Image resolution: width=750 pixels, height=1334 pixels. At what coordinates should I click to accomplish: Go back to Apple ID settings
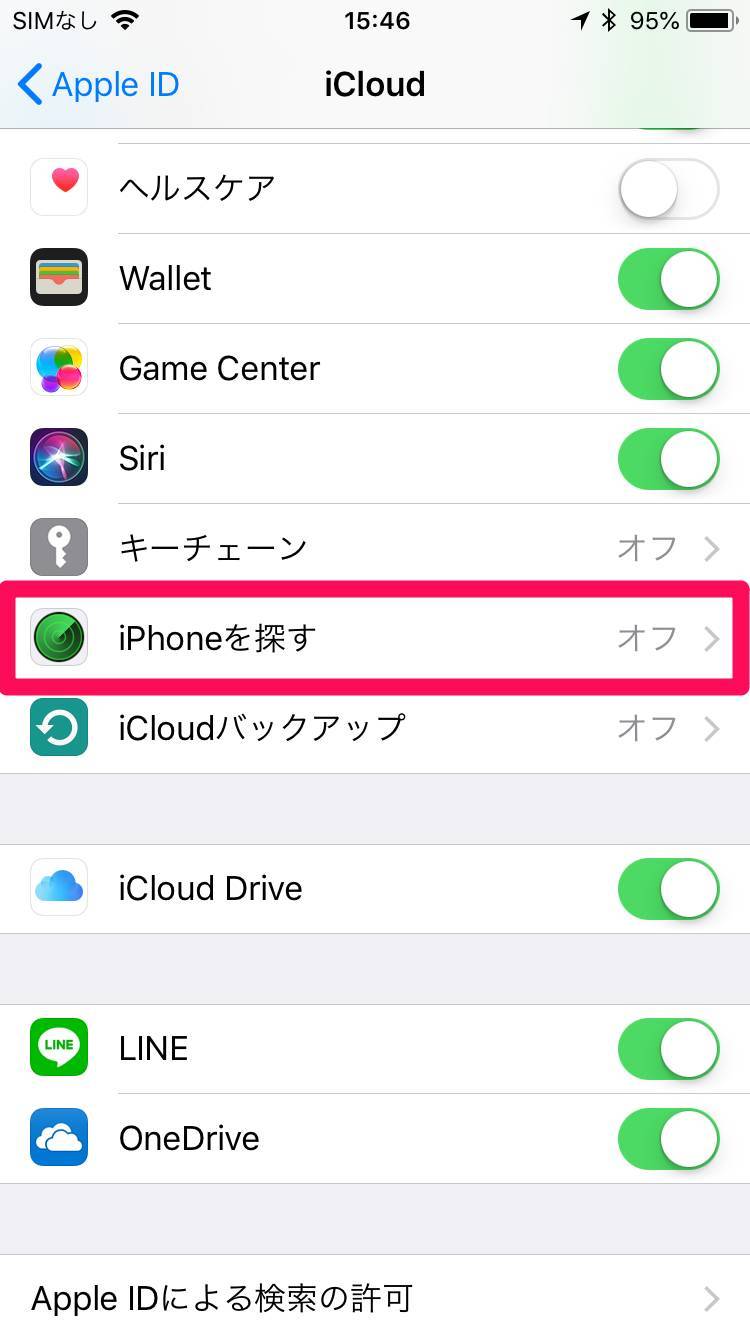point(98,85)
